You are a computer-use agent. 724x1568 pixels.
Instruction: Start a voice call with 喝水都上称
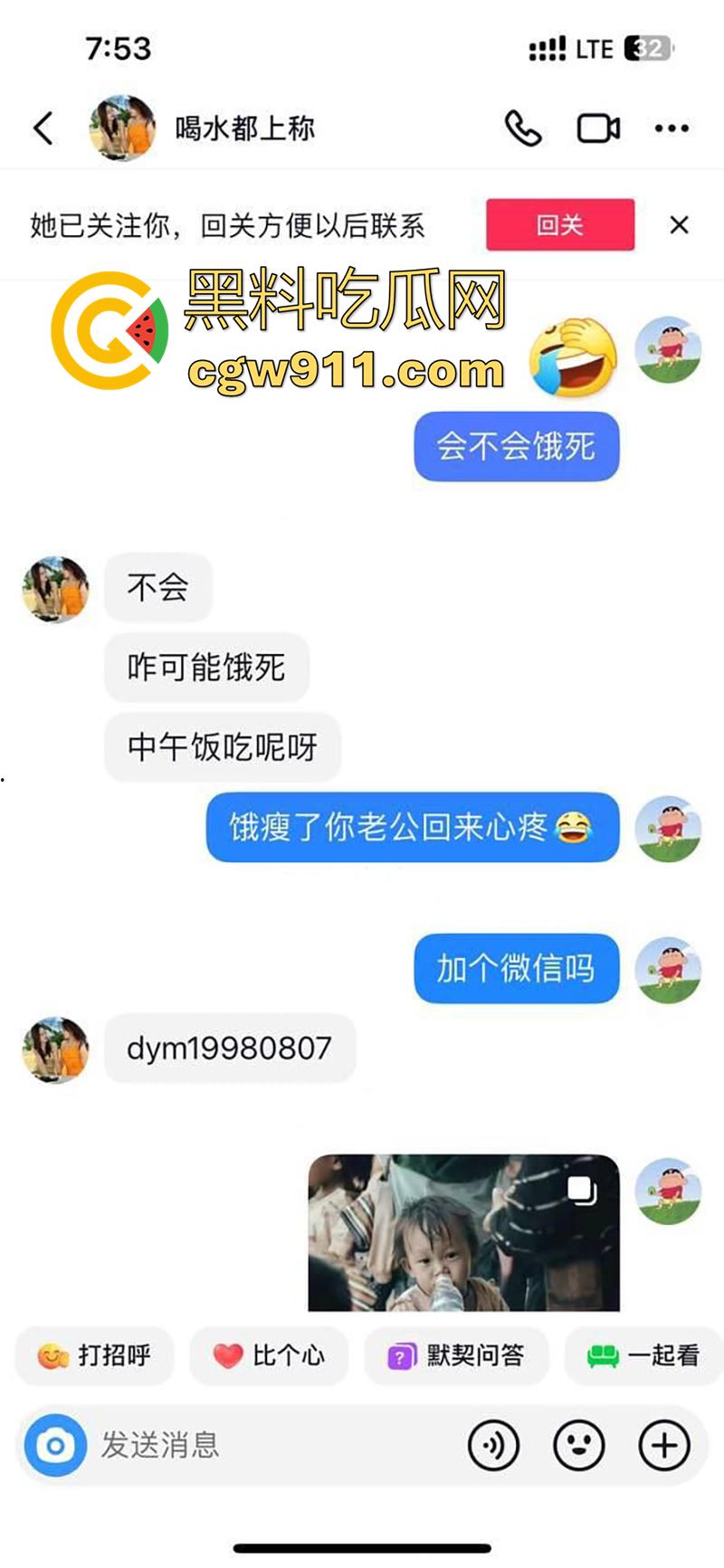coord(523,128)
